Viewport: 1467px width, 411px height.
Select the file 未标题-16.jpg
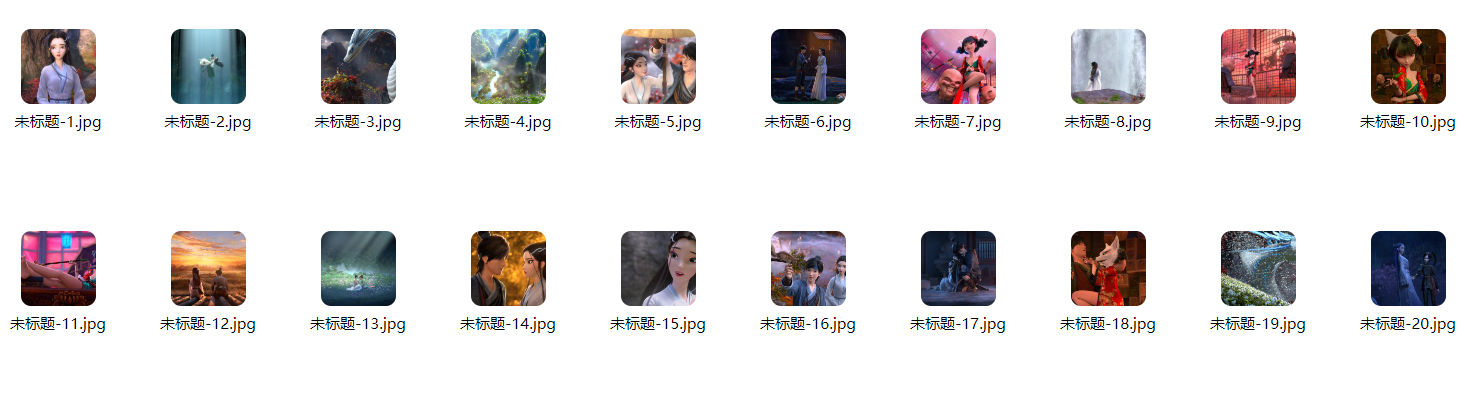click(808, 268)
